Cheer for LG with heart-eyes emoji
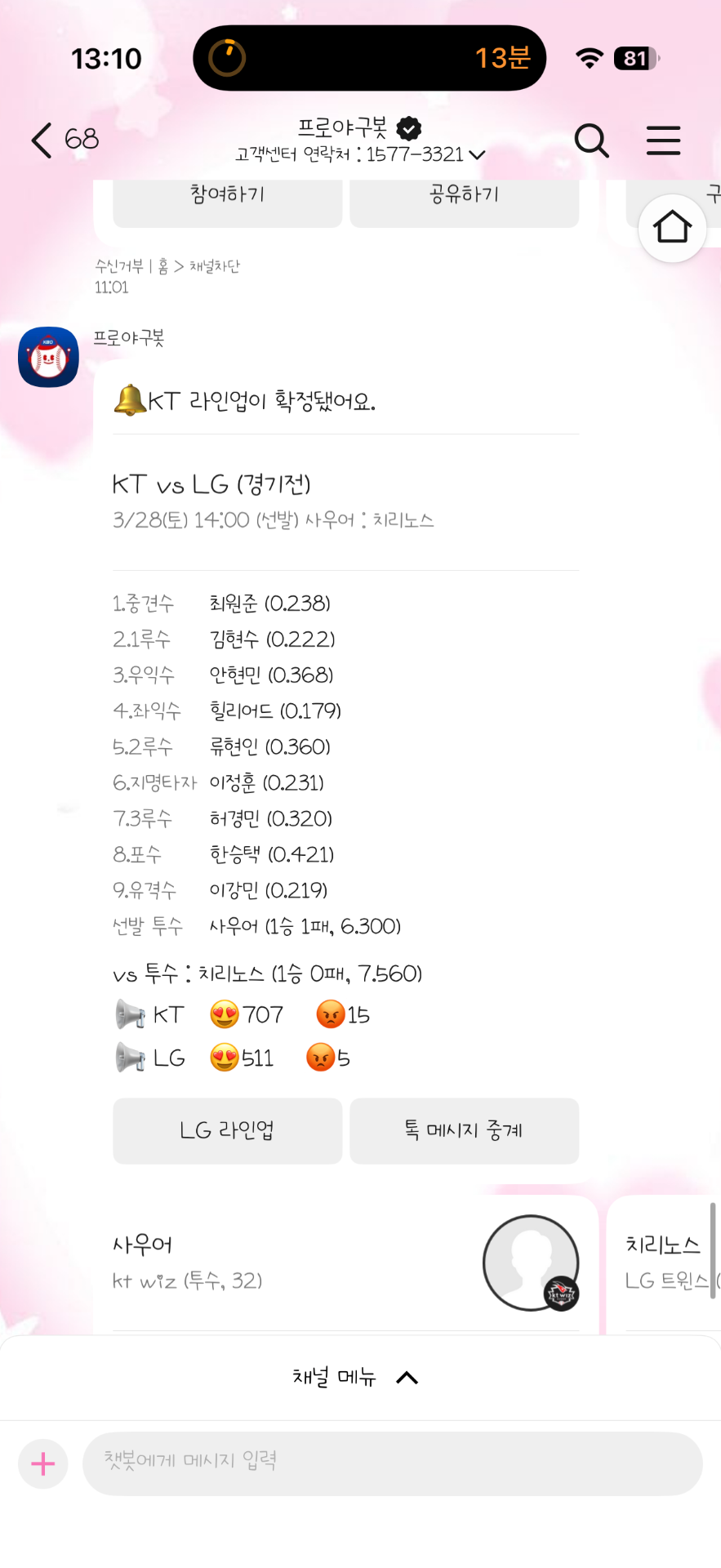This screenshot has width=721, height=1568. tap(225, 1058)
